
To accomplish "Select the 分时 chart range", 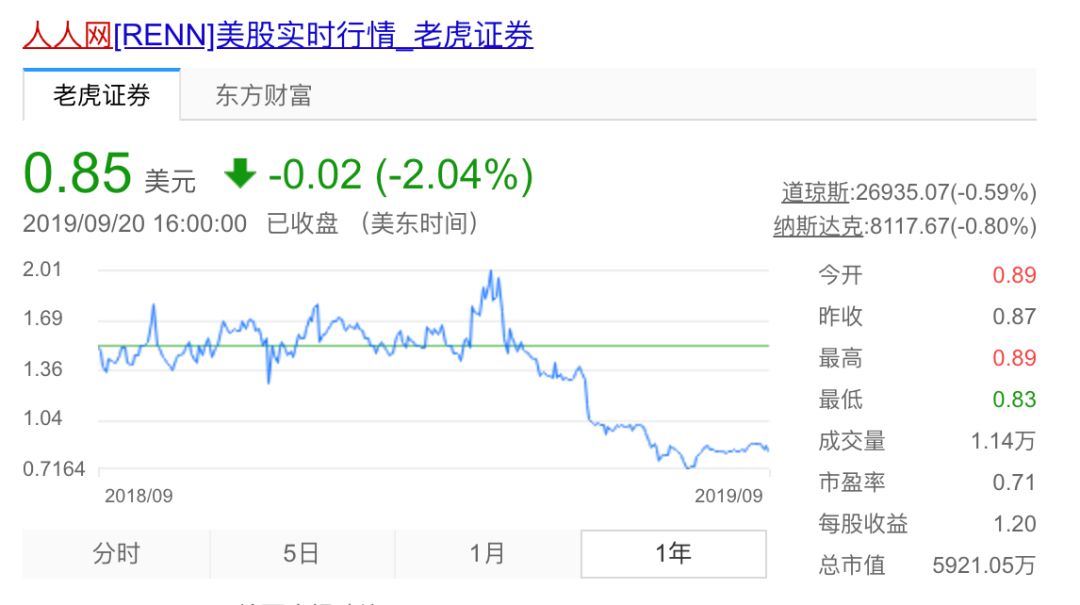I will pyautogui.click(x=116, y=553).
